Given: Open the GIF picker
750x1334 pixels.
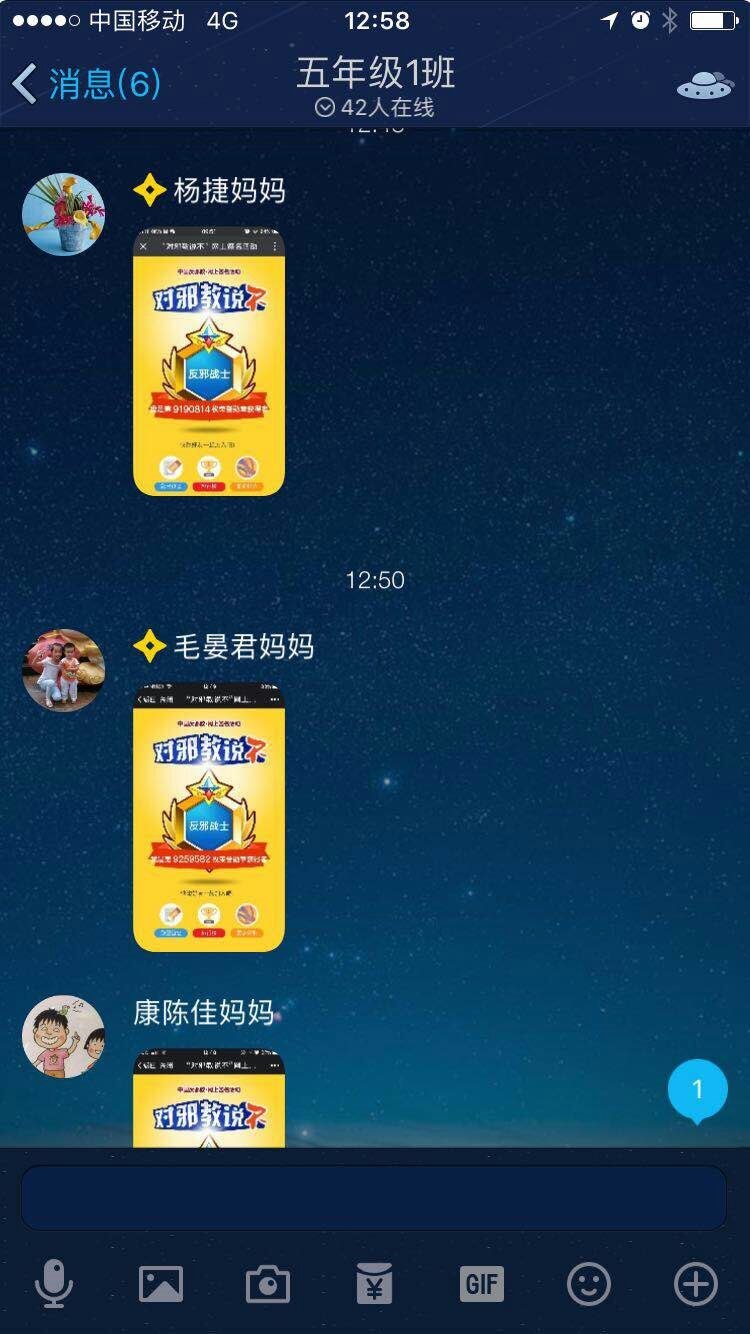Looking at the screenshot, I should [481, 1283].
